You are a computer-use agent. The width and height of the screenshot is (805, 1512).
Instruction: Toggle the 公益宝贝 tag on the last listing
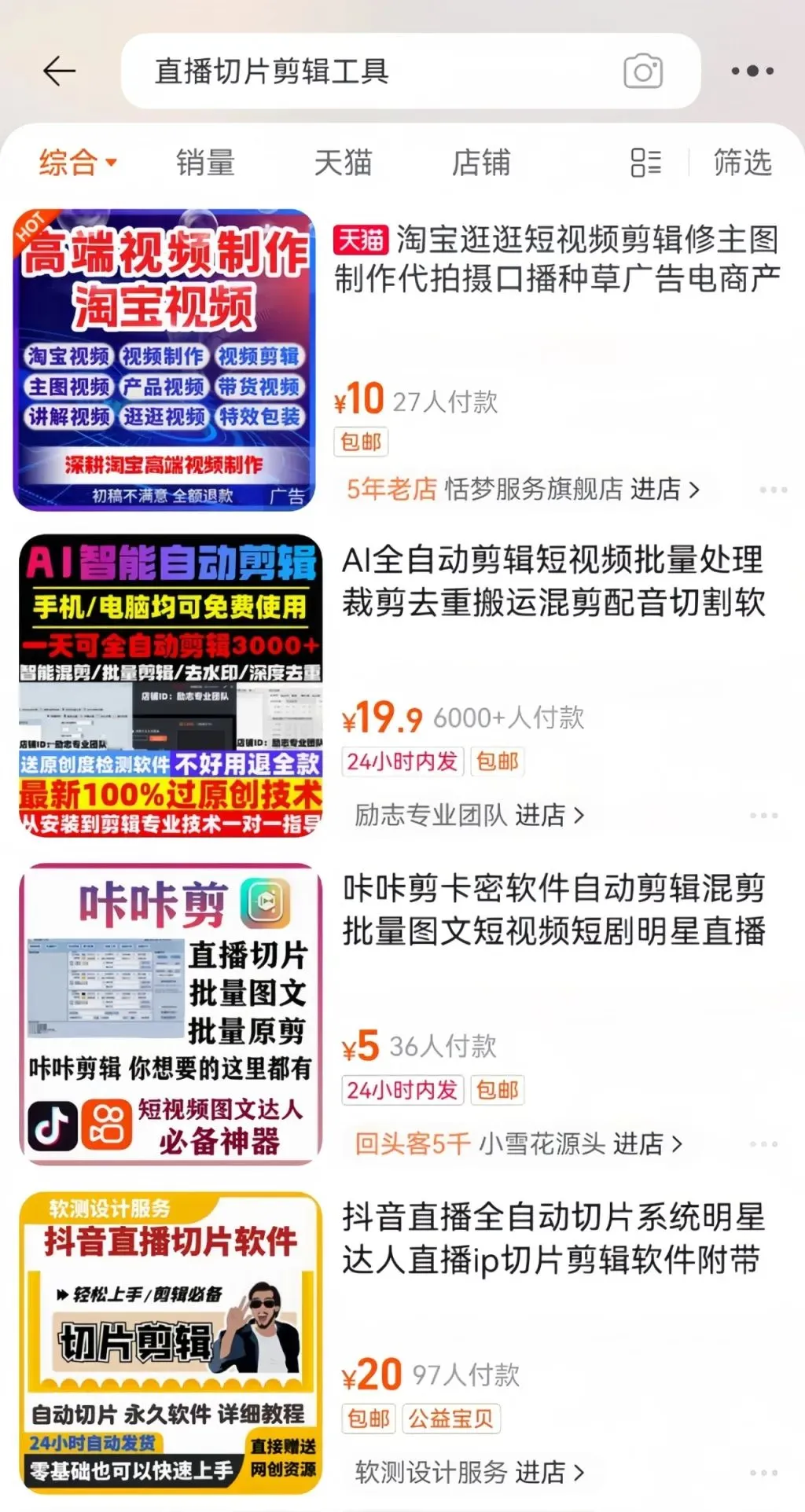pos(451,1420)
